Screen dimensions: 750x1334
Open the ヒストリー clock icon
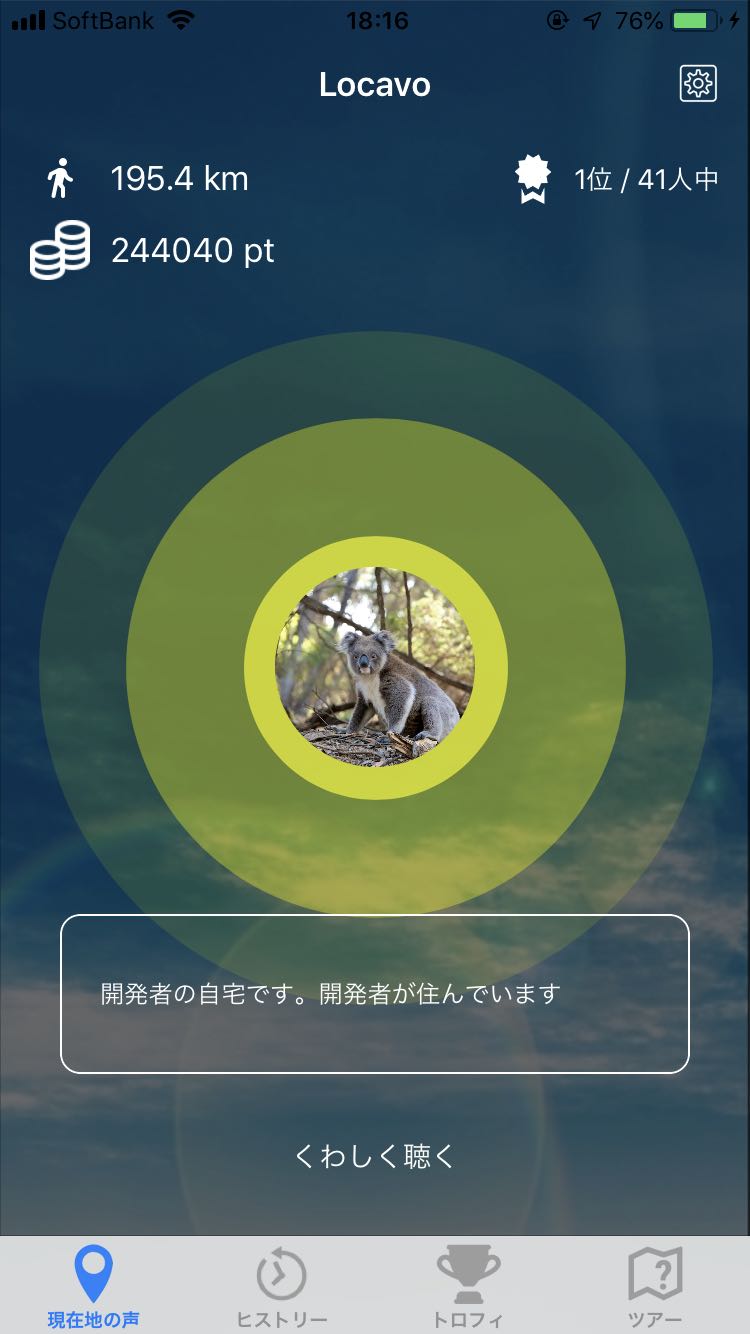pos(280,1272)
